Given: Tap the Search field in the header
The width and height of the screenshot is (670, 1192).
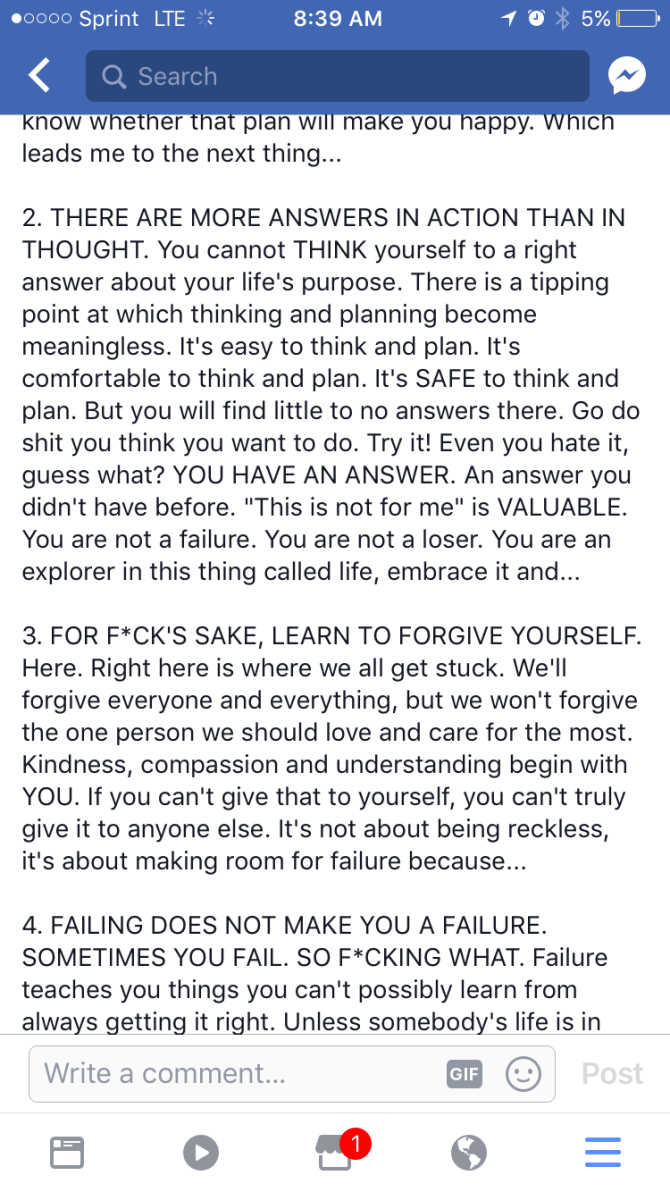Looking at the screenshot, I should 337,76.
